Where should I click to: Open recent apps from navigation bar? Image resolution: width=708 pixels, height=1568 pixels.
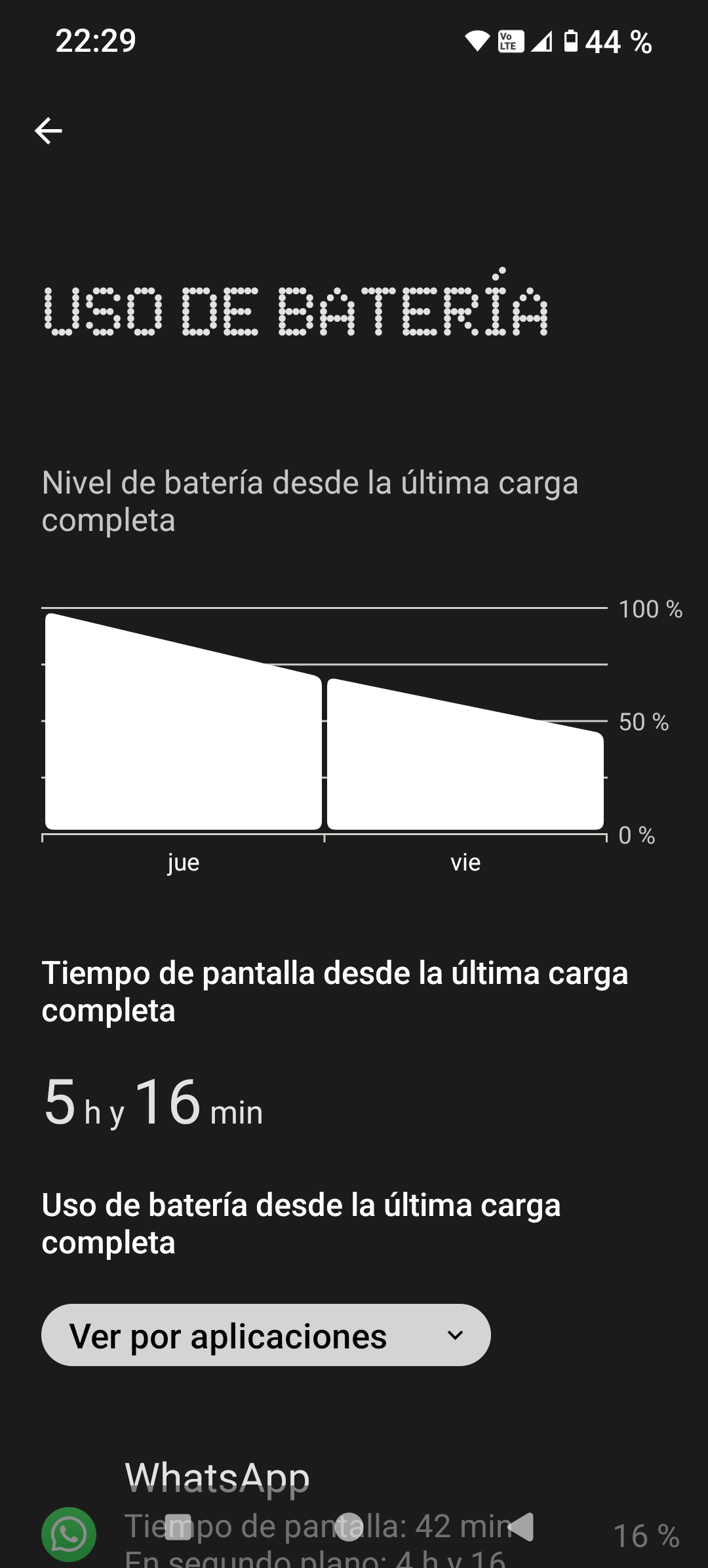coord(178,1527)
